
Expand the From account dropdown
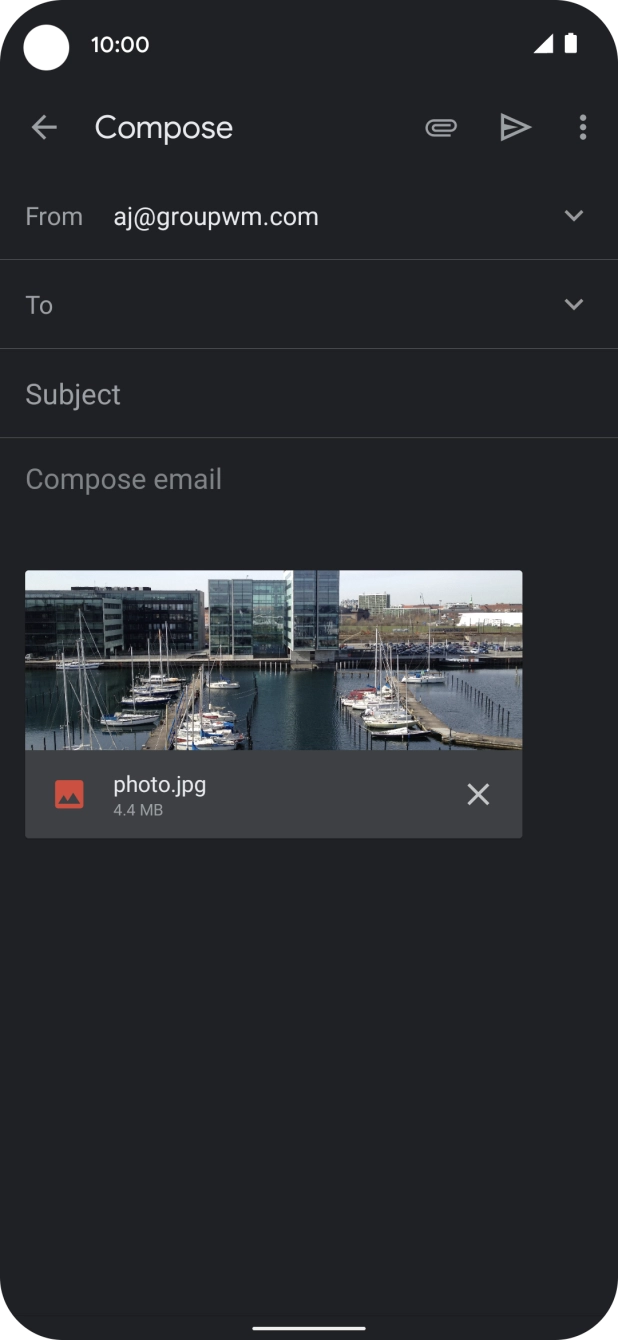(573, 216)
